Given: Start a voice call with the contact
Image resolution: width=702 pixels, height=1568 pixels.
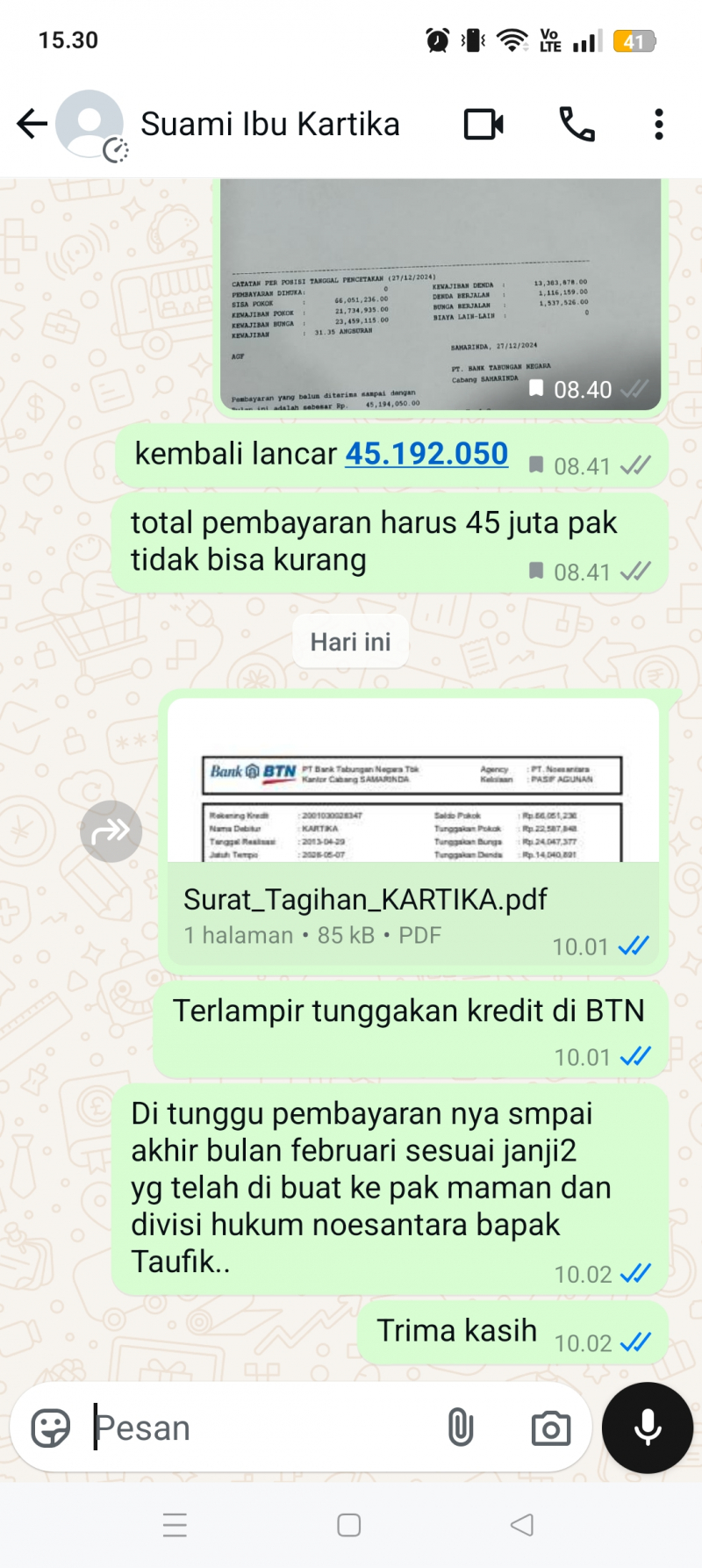Looking at the screenshot, I should (577, 125).
